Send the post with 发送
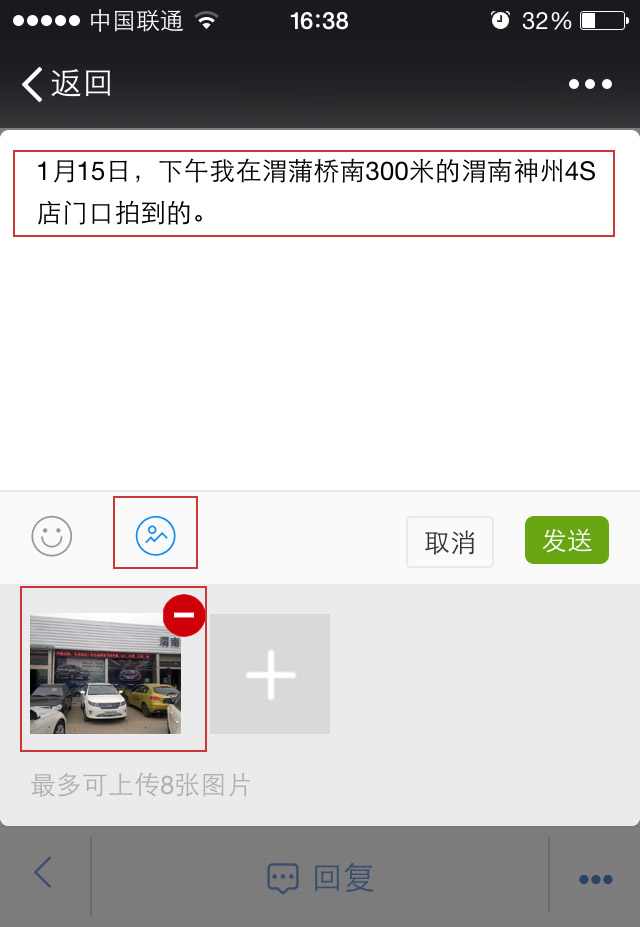This screenshot has width=640, height=927. point(567,540)
